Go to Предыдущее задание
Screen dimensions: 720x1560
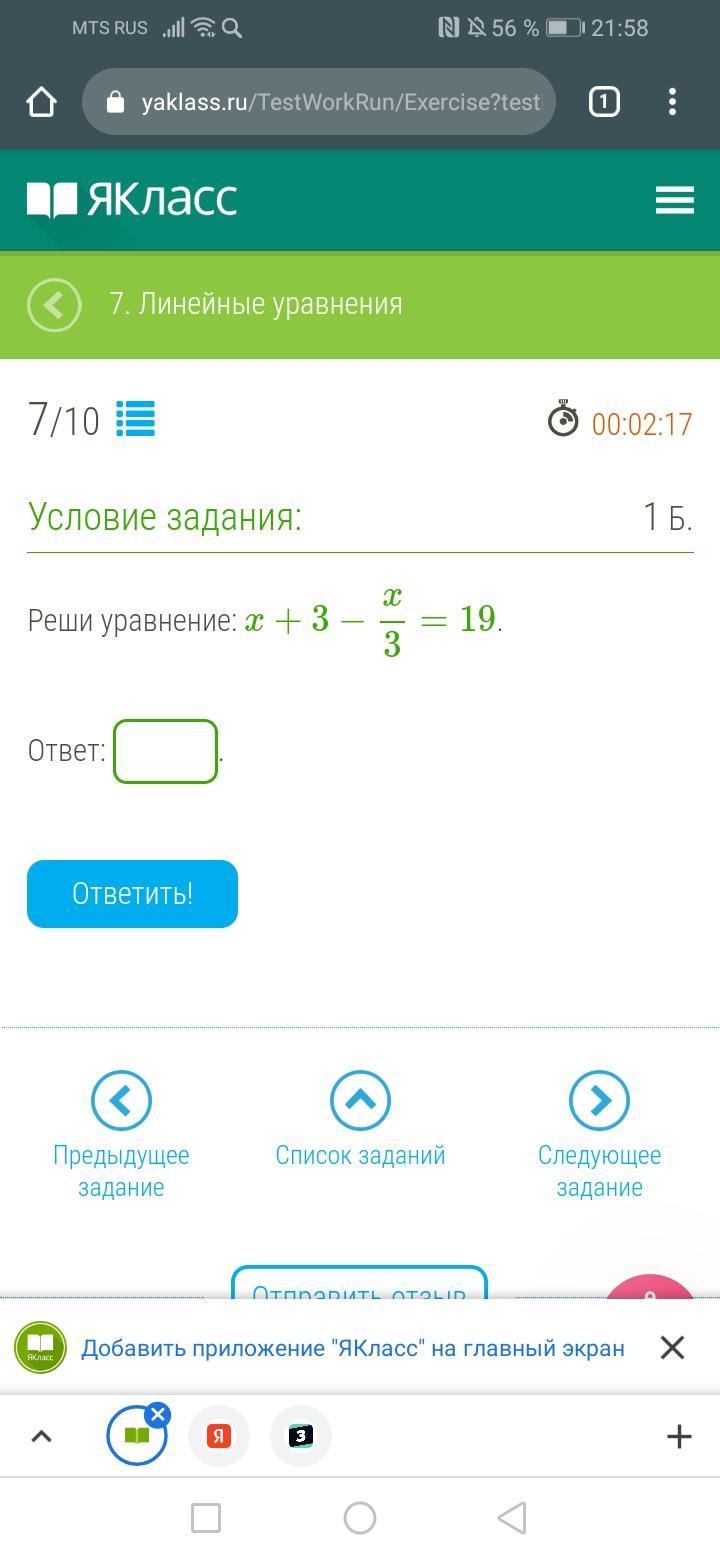pyautogui.click(x=121, y=1100)
